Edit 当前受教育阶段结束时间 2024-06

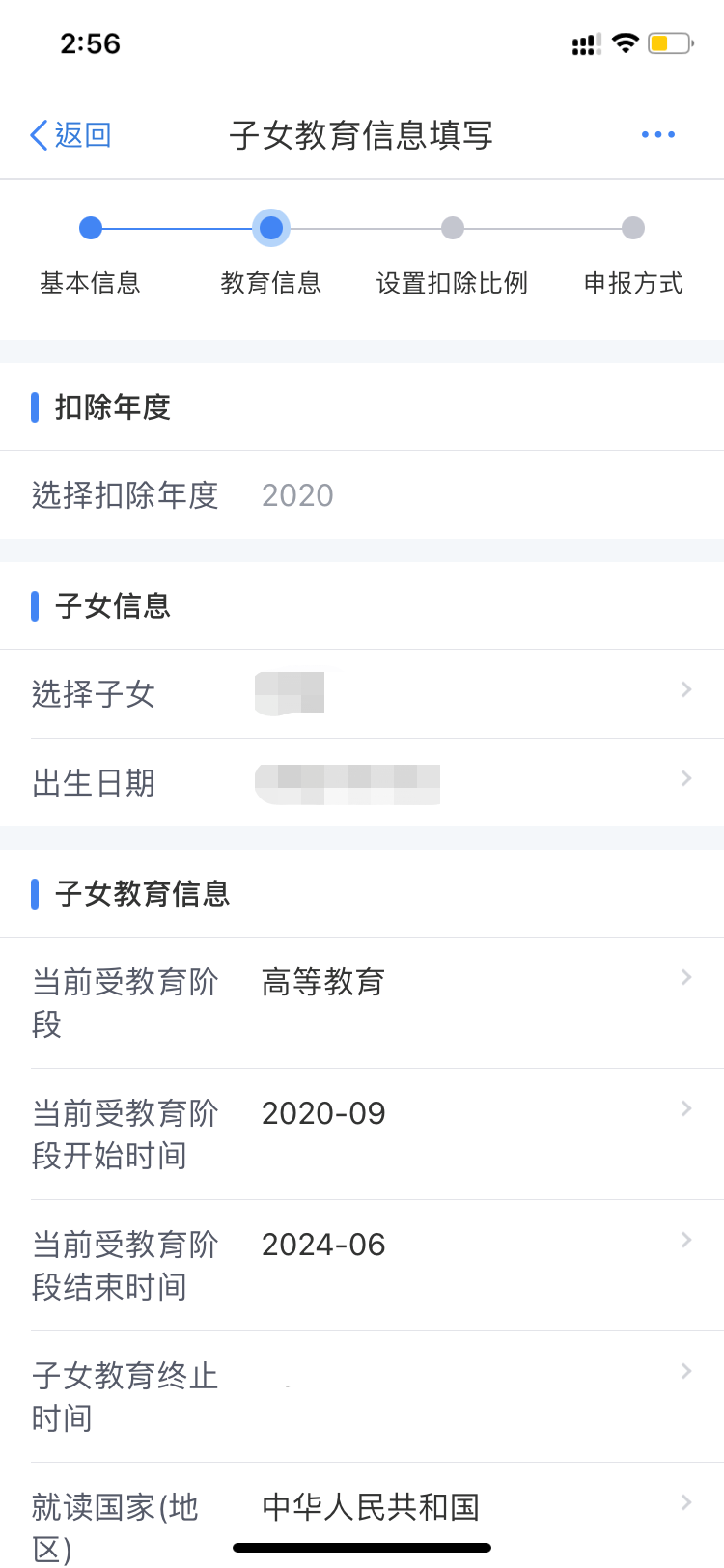click(x=362, y=1265)
